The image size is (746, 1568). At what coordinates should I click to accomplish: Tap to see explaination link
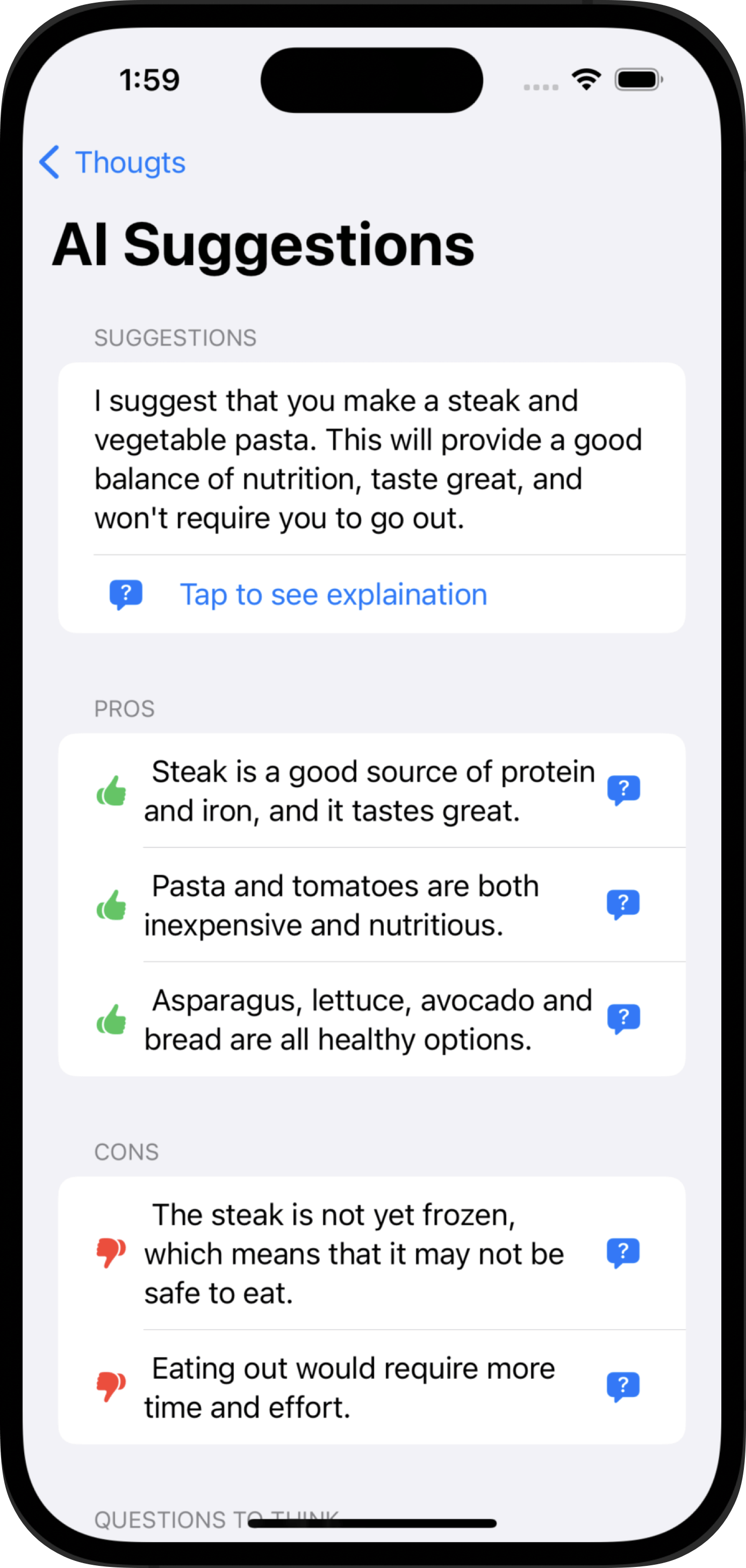333,595
